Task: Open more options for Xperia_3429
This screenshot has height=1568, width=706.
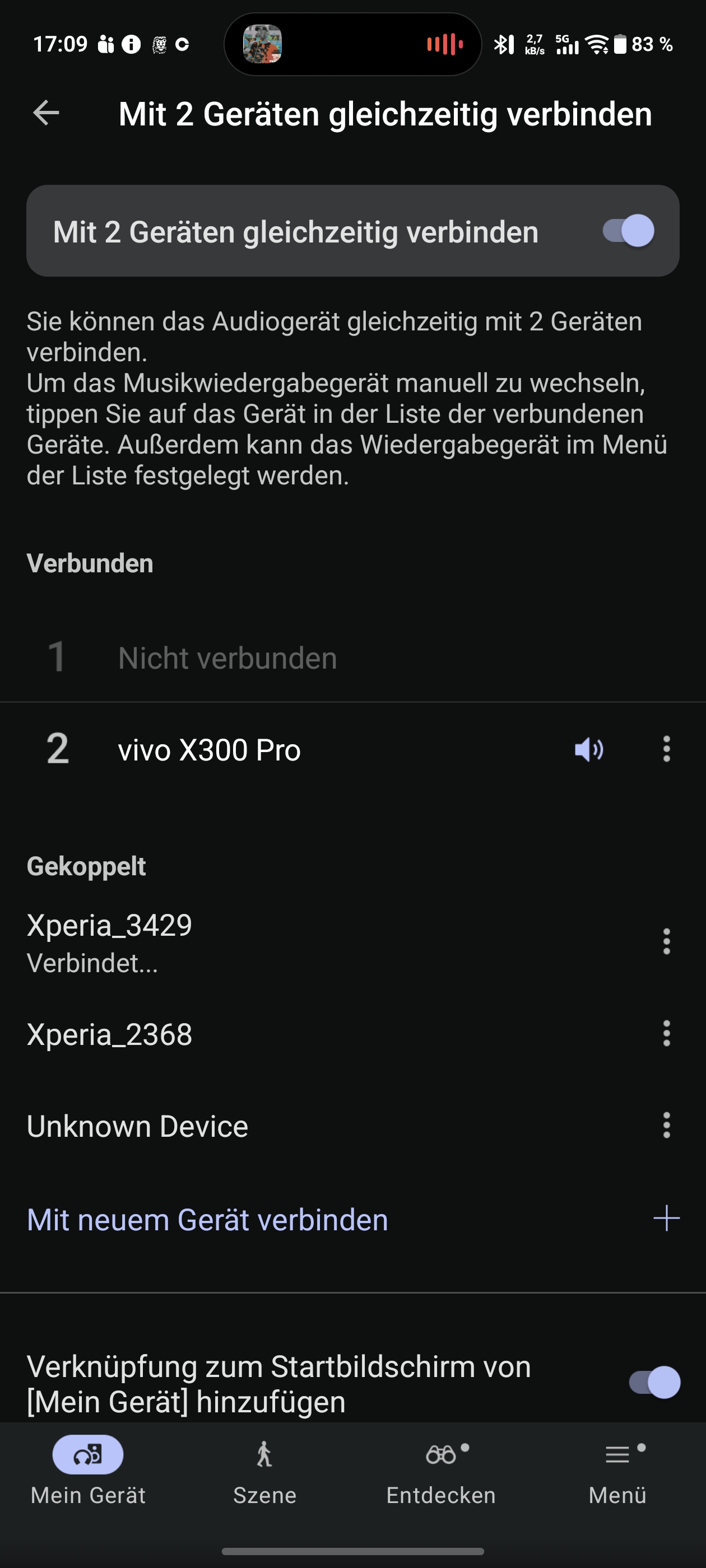Action: point(666,942)
